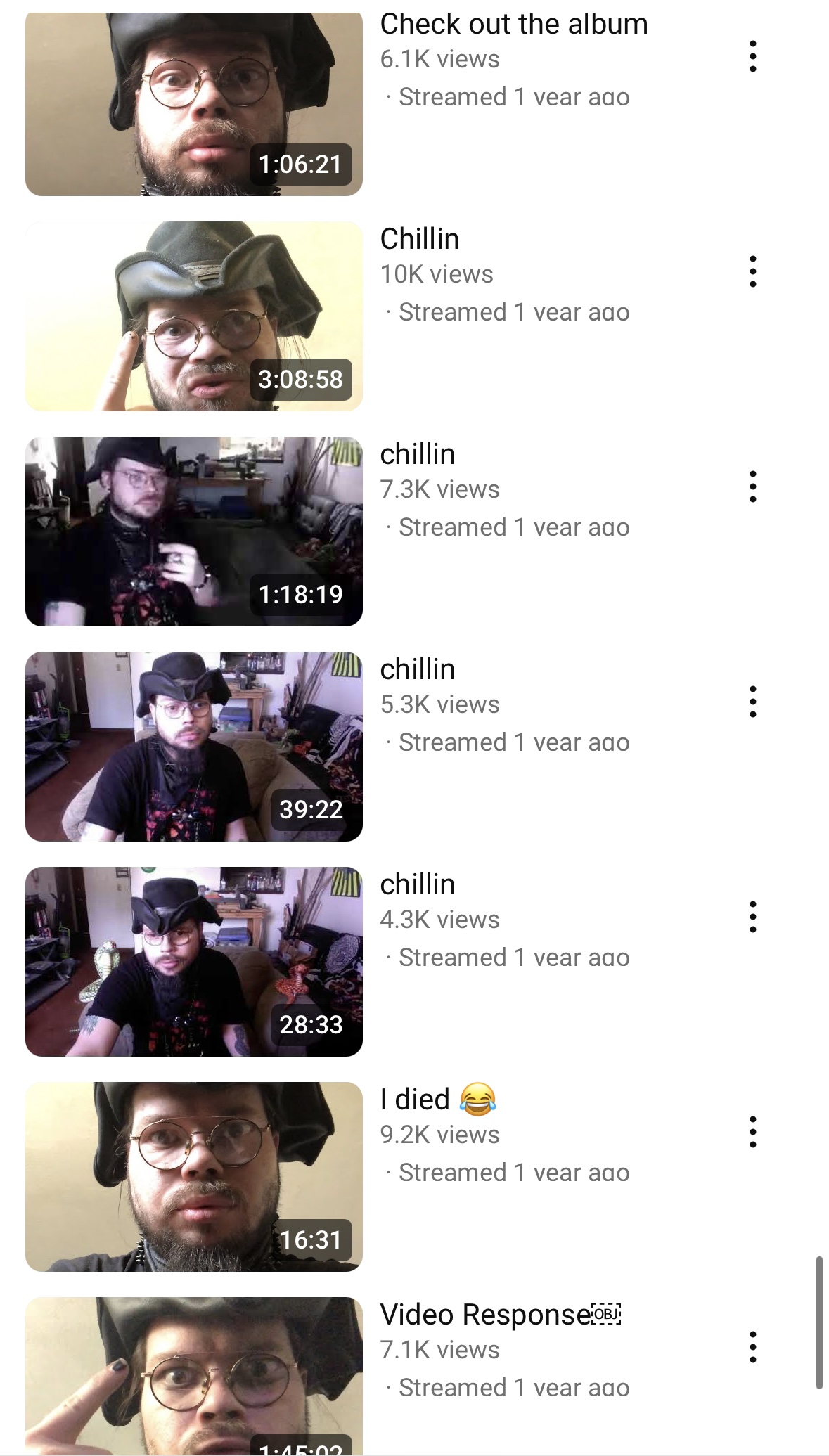Open overflow menu for 'Video Response'
This screenshot has height=1456, width=829.
pos(752,1347)
